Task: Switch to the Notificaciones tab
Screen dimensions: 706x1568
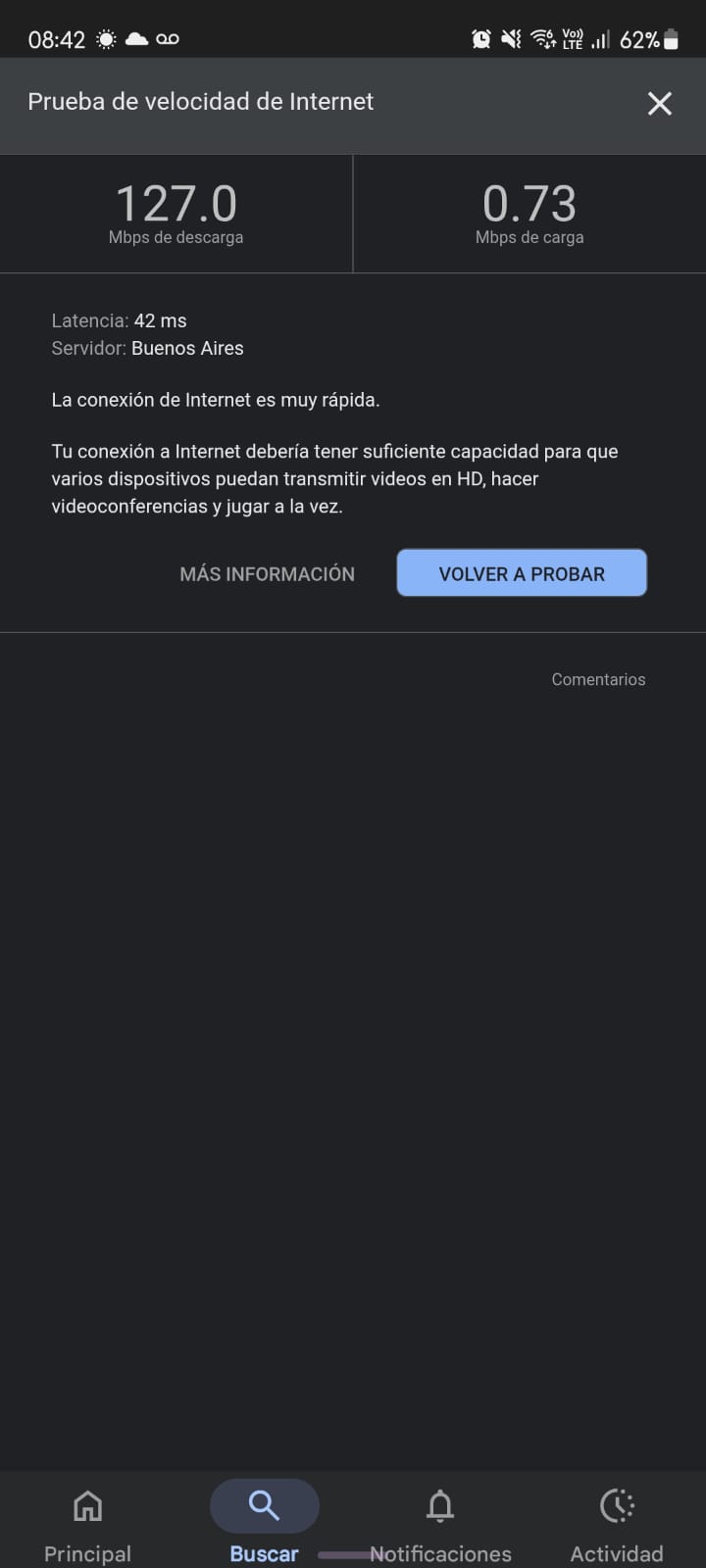Action: tap(440, 1524)
